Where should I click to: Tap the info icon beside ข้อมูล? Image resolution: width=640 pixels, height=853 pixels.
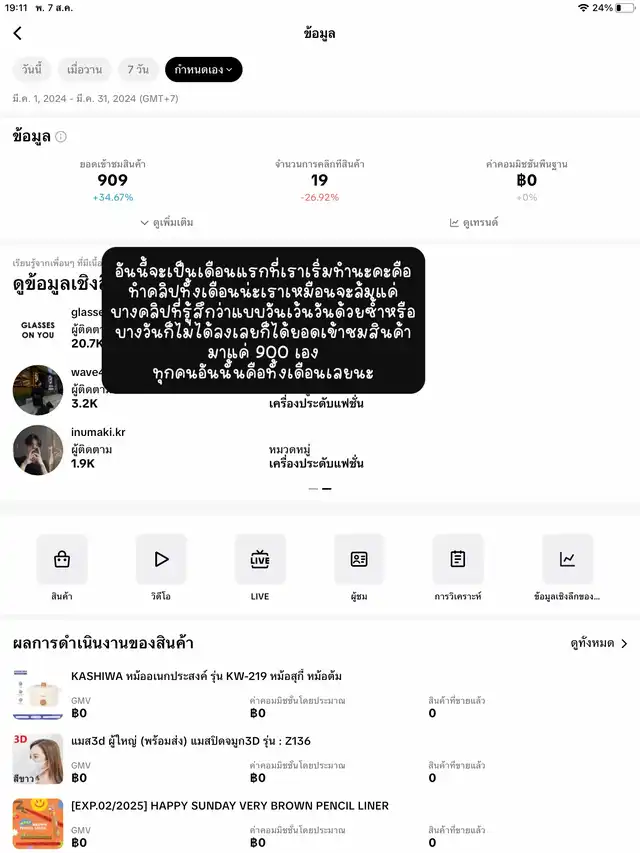pyautogui.click(x=61, y=136)
